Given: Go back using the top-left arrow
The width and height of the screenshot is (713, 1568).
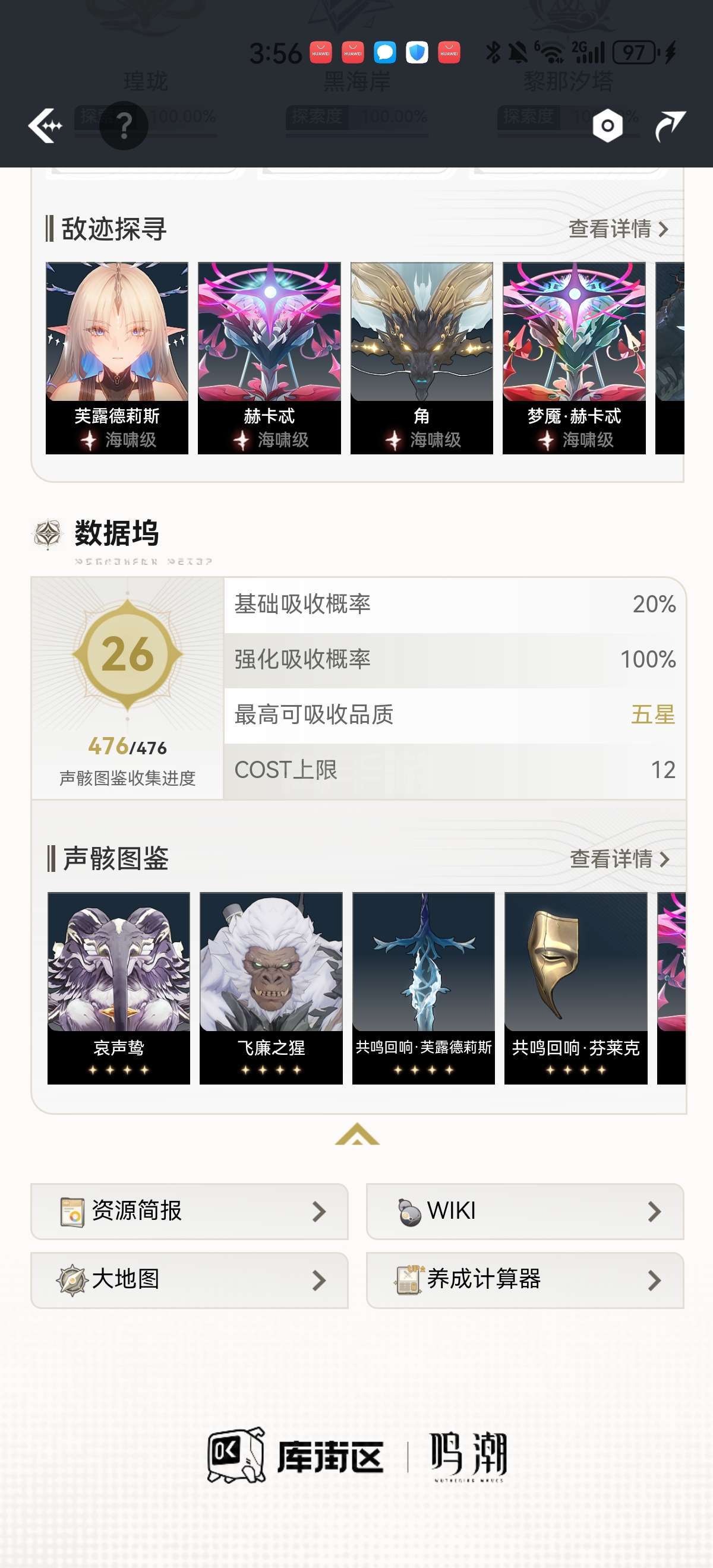Looking at the screenshot, I should coord(45,126).
